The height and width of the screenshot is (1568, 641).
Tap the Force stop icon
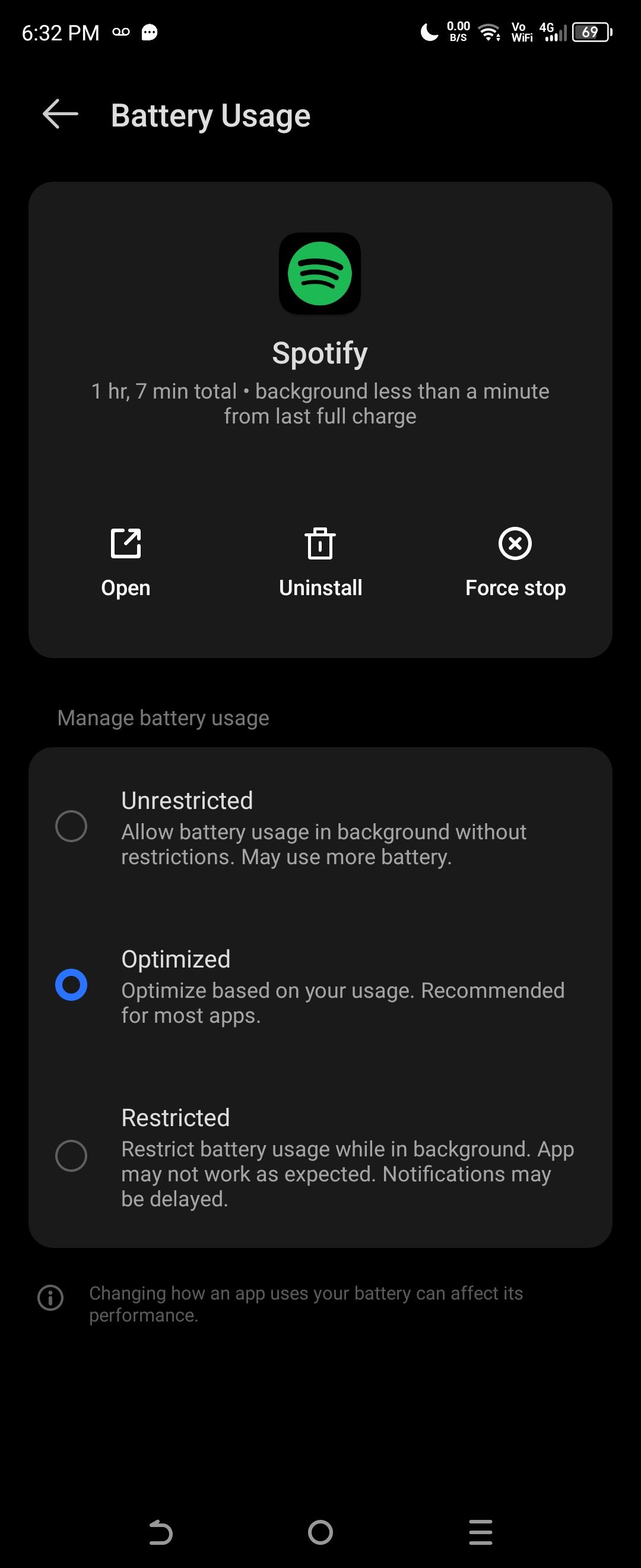pos(515,543)
